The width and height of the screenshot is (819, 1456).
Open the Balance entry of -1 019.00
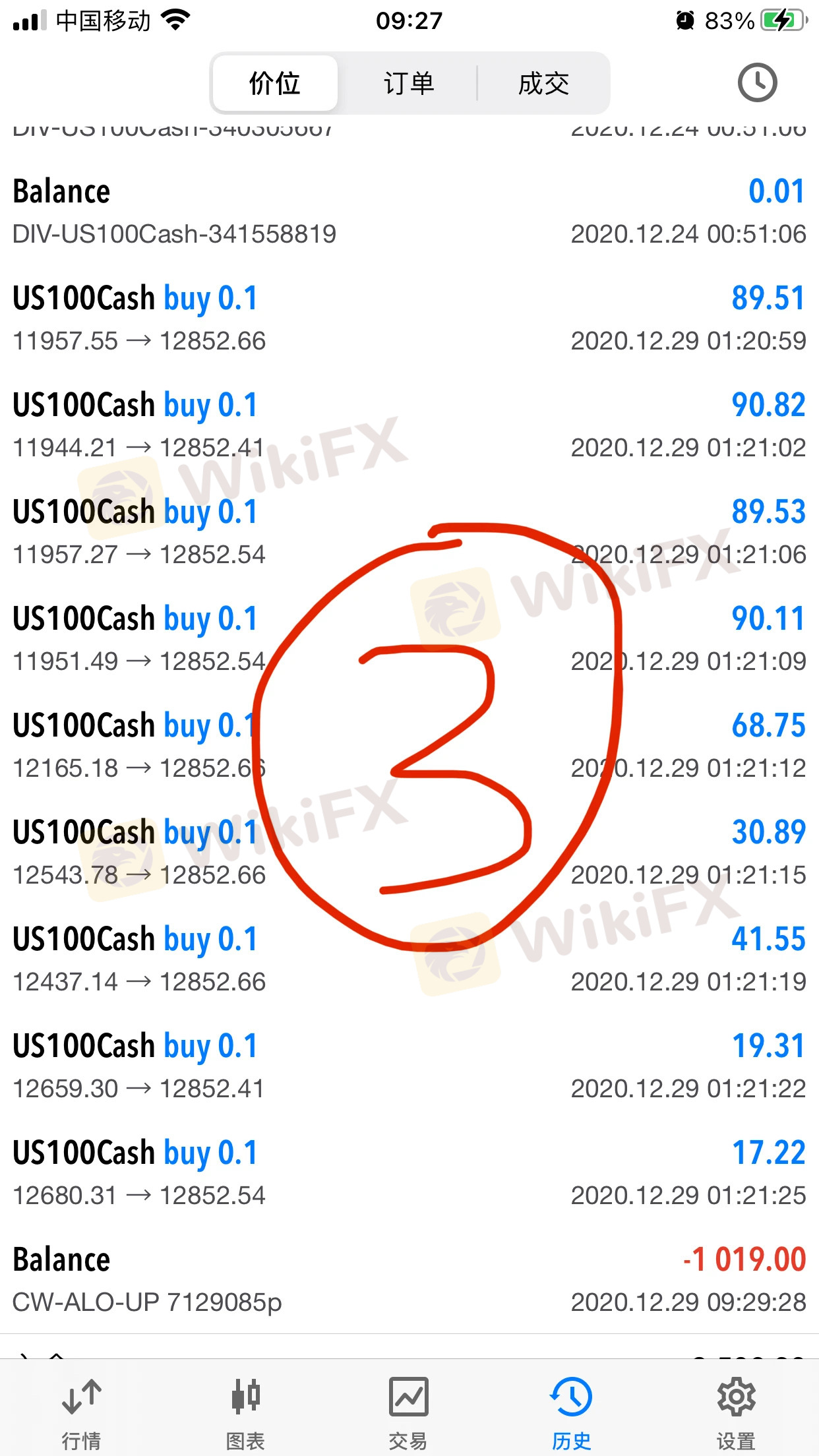(409, 1280)
